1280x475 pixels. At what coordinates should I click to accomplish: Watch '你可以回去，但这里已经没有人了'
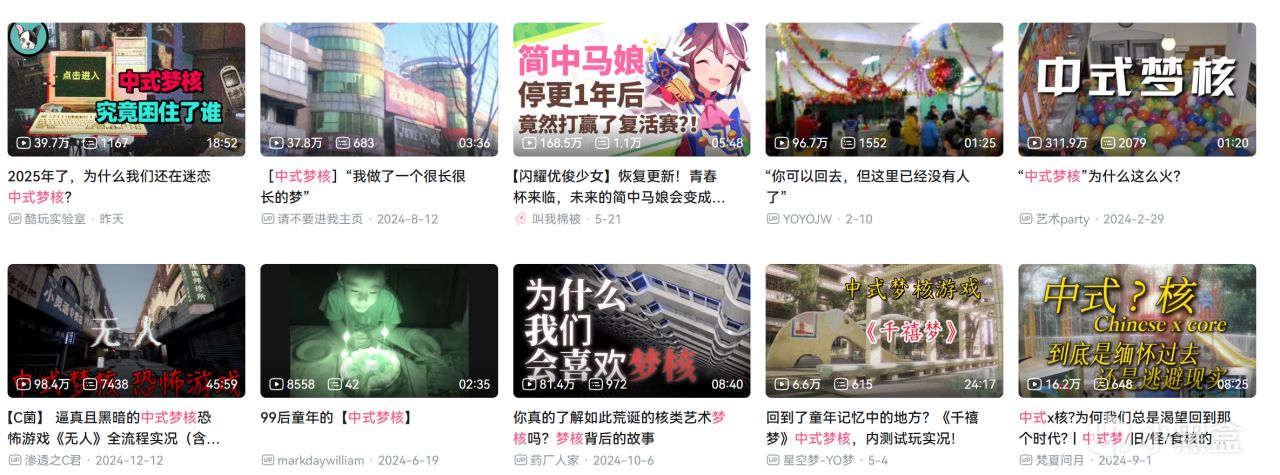[884, 90]
